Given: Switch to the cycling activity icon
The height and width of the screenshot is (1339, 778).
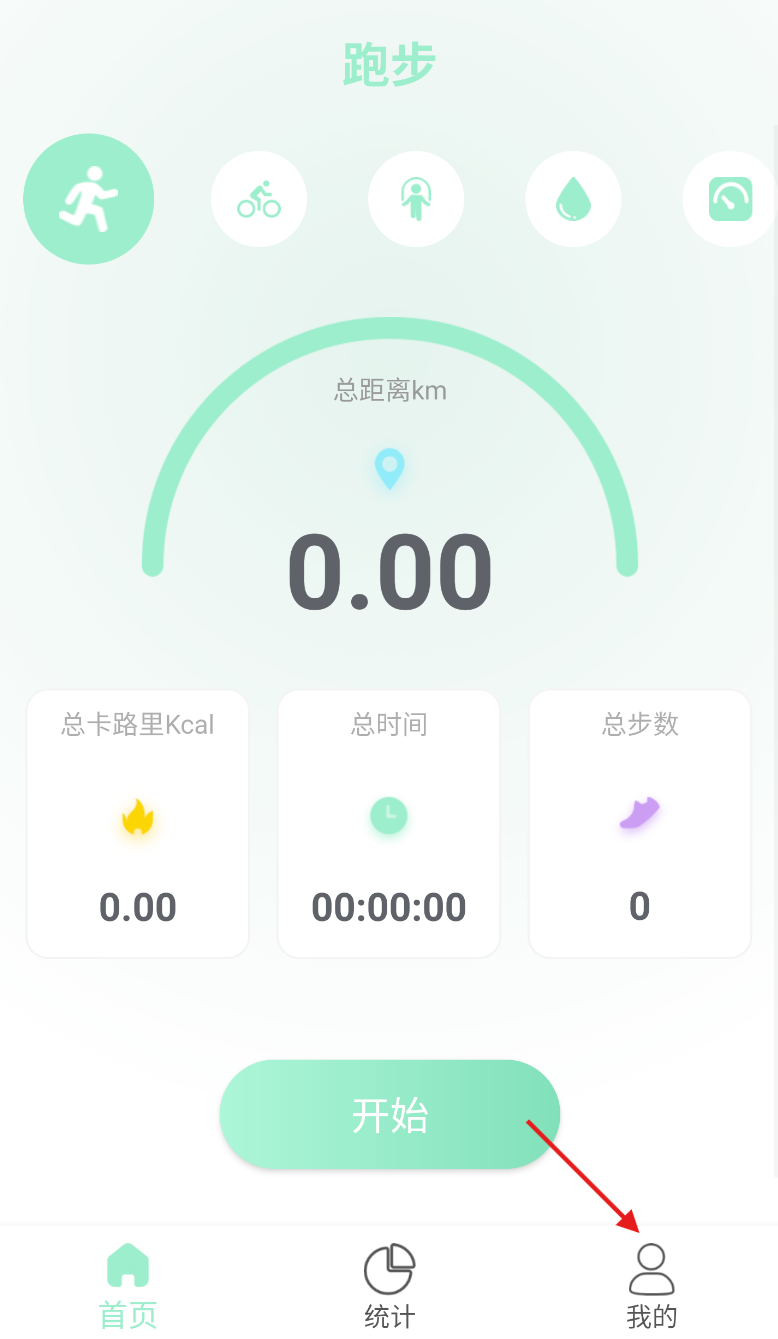Looking at the screenshot, I should pos(259,200).
